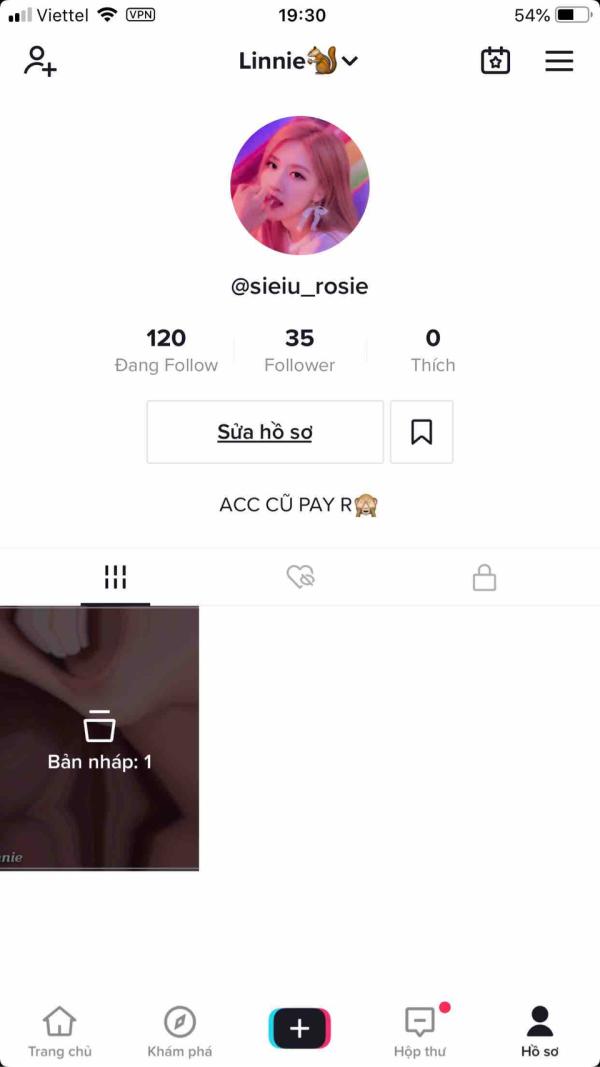Go to Trang chủ home tab

click(x=60, y=1032)
